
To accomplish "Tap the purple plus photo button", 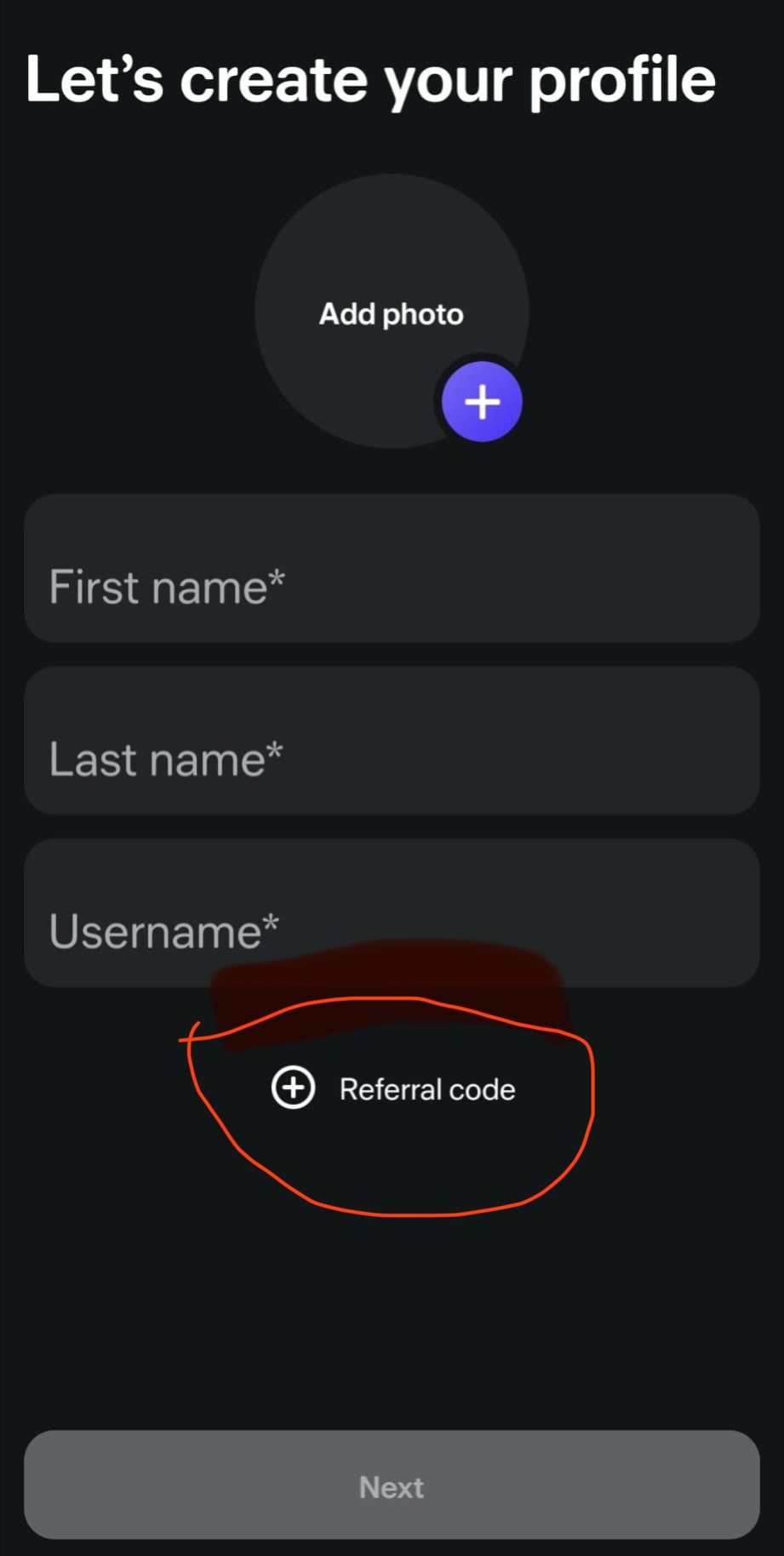I will pyautogui.click(x=482, y=402).
